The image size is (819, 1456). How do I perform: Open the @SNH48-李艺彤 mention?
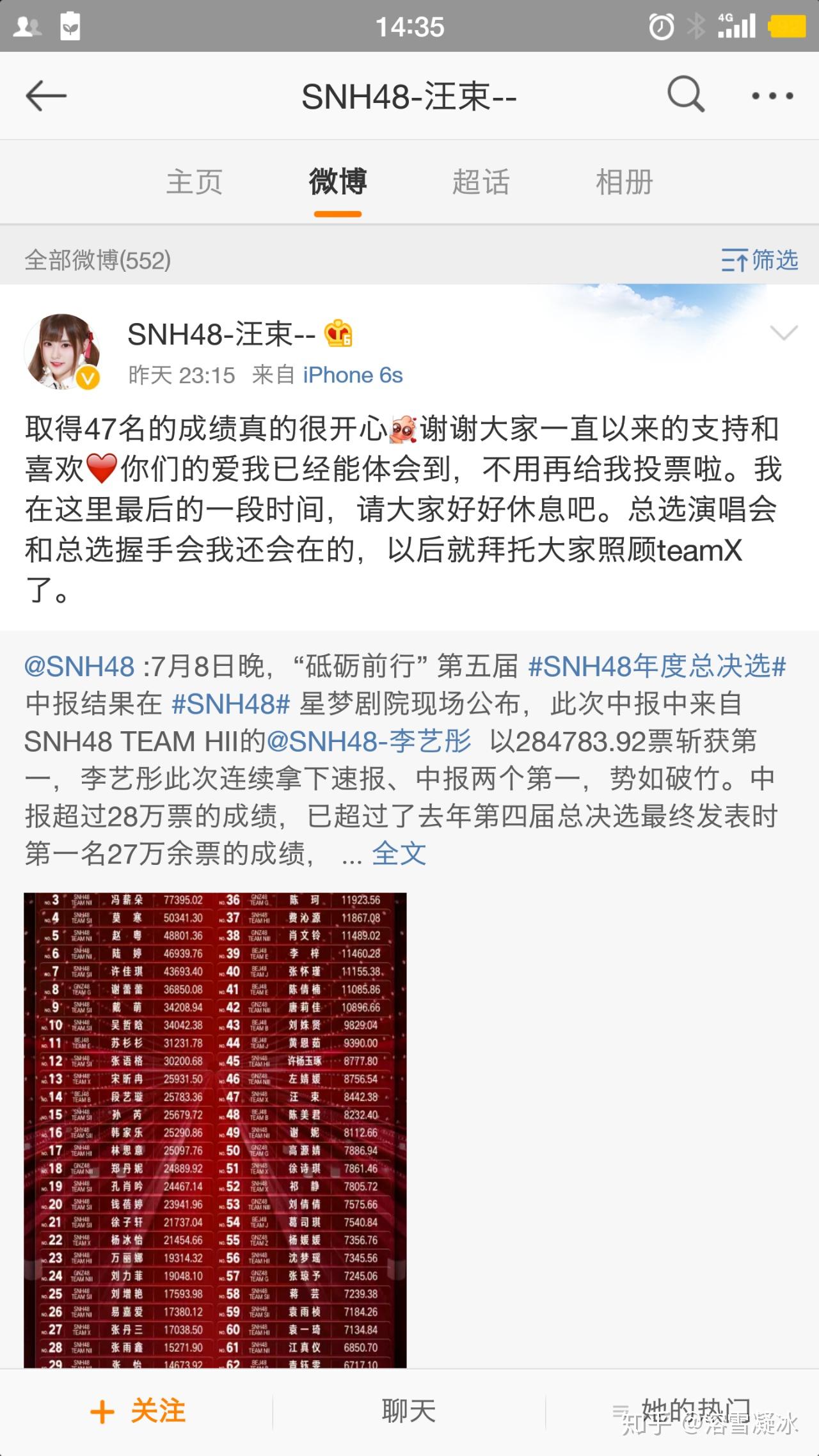tap(369, 741)
